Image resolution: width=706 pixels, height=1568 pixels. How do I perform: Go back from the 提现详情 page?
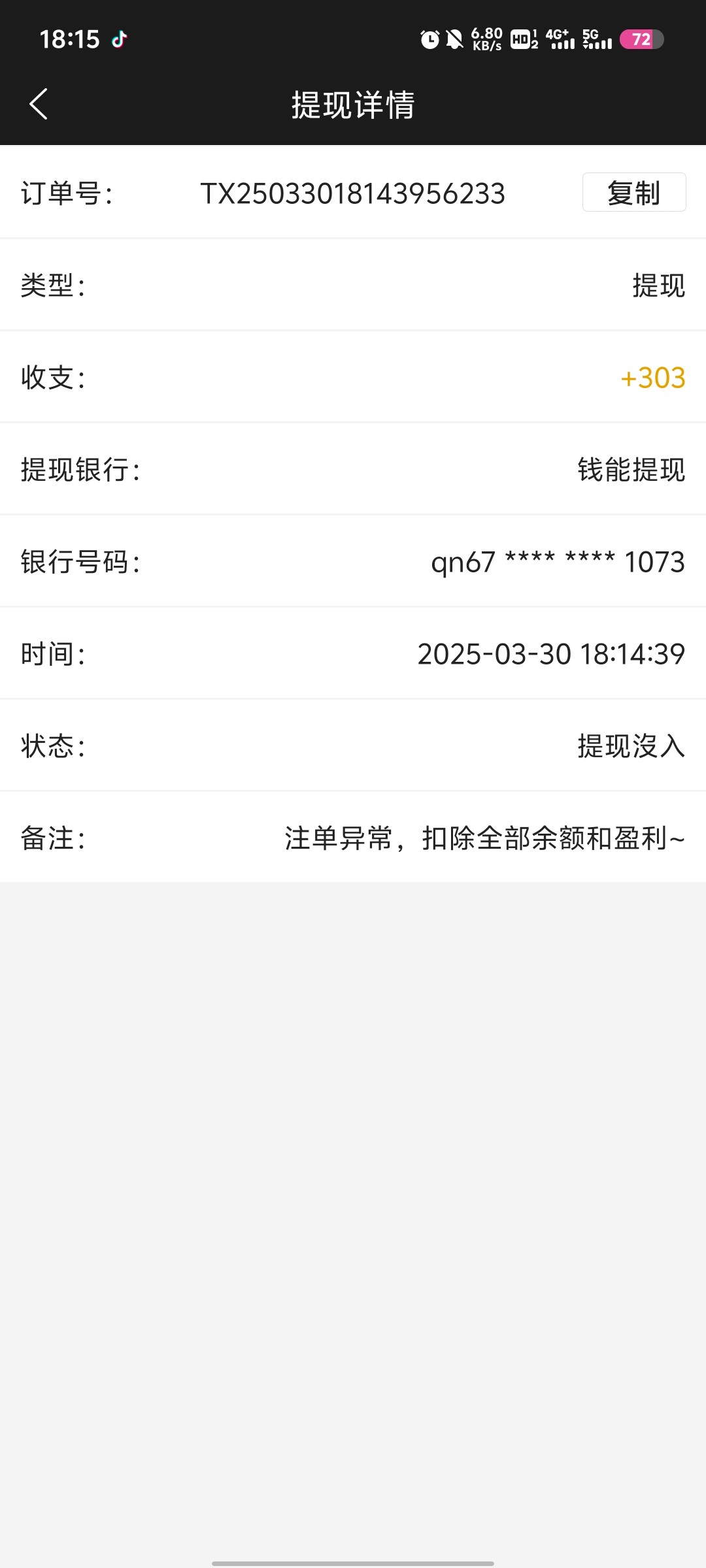tap(39, 105)
